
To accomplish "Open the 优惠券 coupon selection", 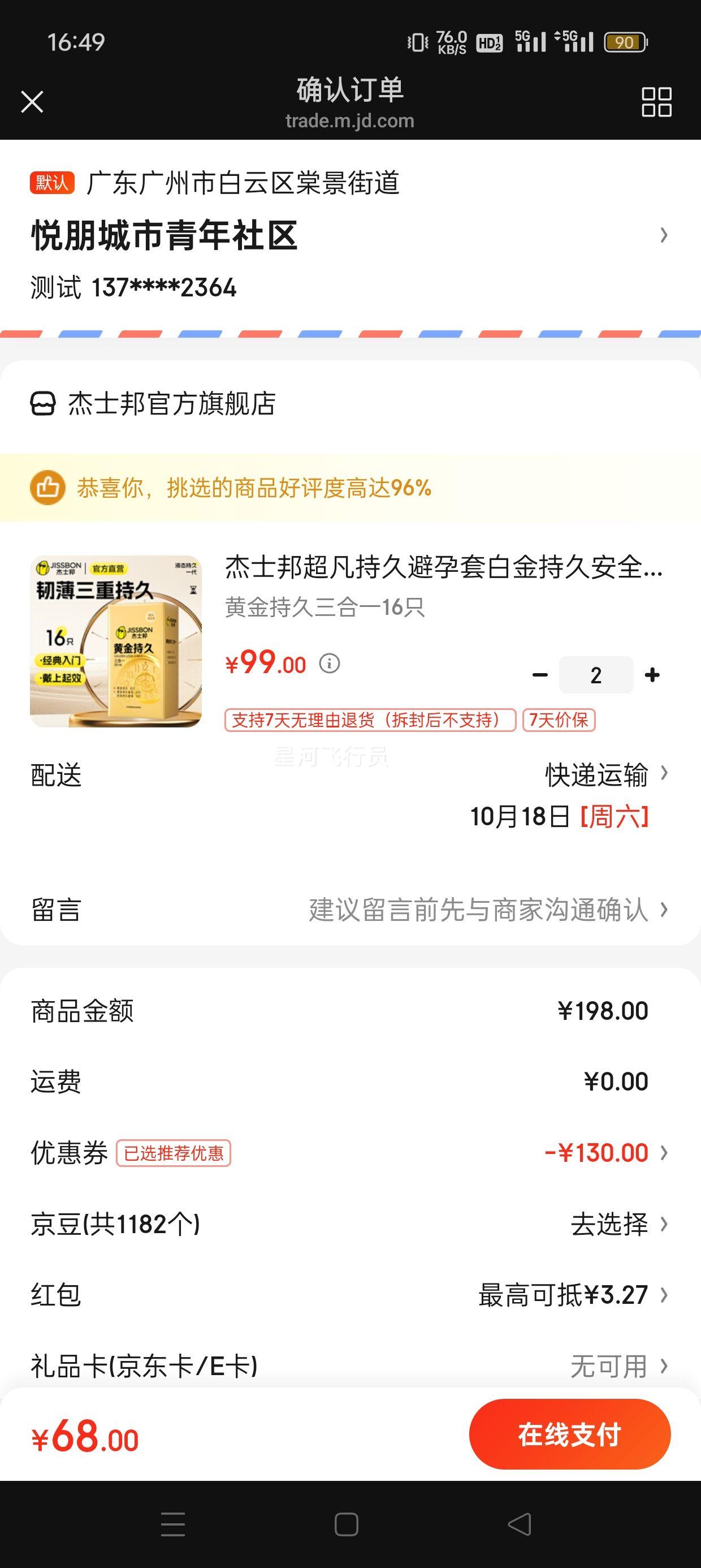I will click(605, 1153).
